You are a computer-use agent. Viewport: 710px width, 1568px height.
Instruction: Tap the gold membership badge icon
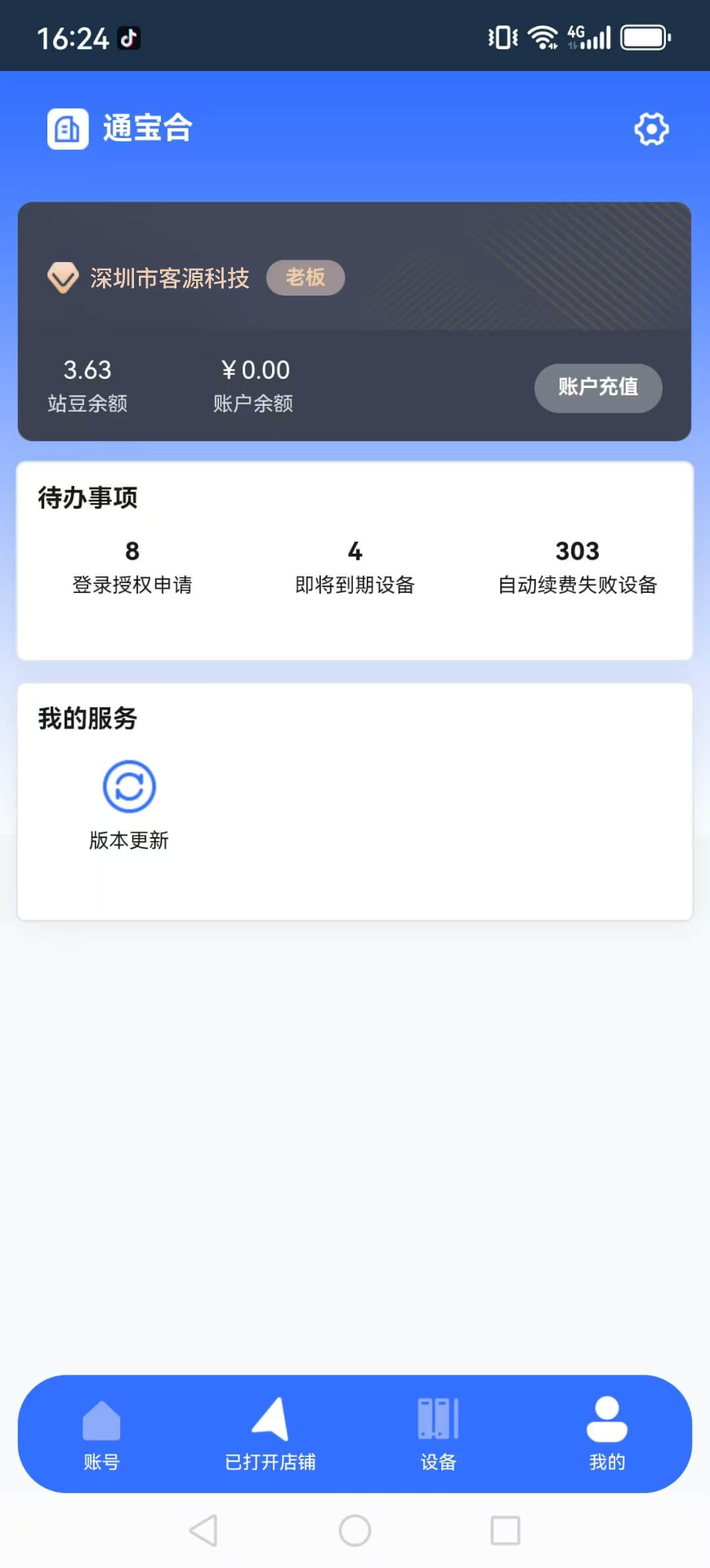click(64, 278)
